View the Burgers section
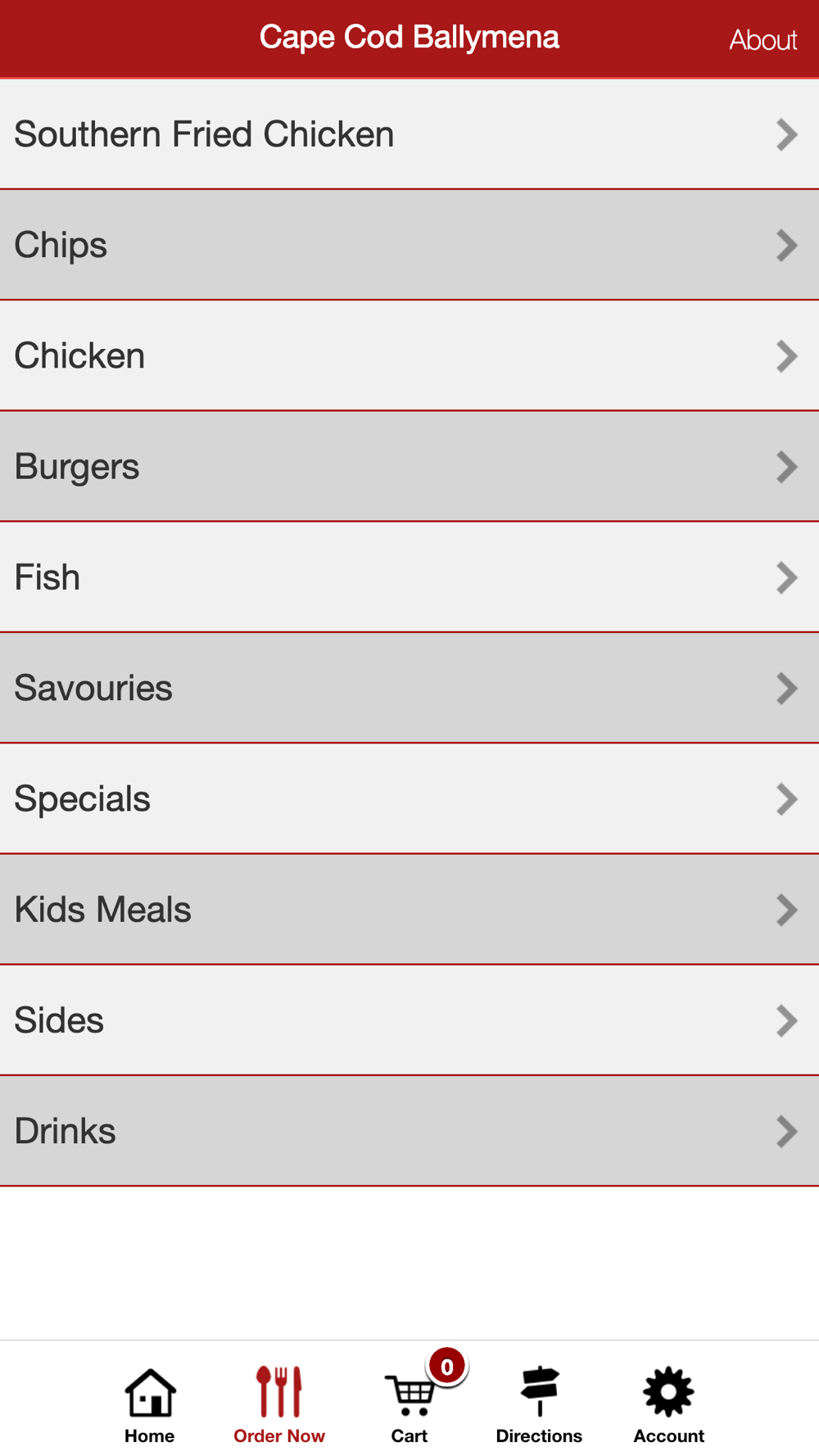Screen dimensions: 819x1456 [x=409, y=467]
